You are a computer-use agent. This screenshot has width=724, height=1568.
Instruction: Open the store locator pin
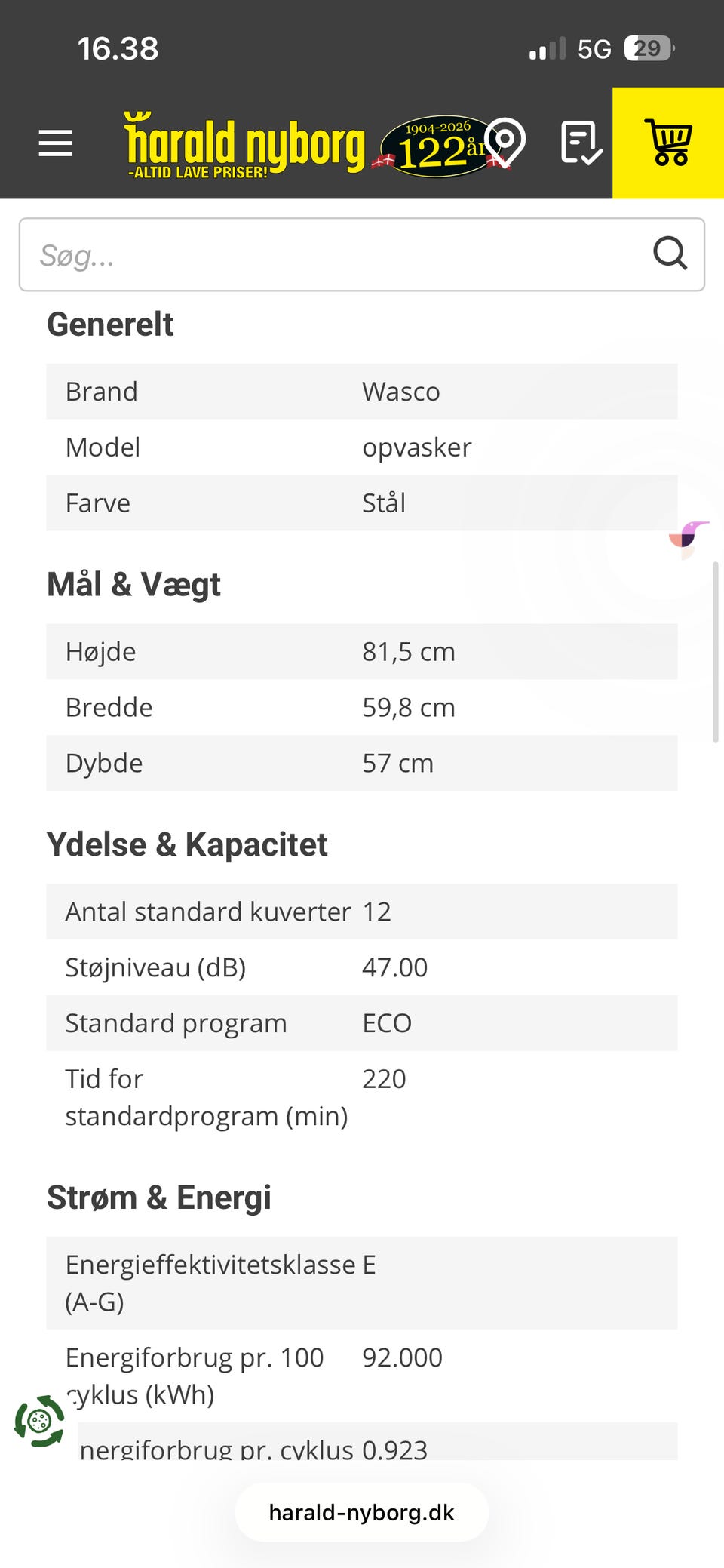505,143
